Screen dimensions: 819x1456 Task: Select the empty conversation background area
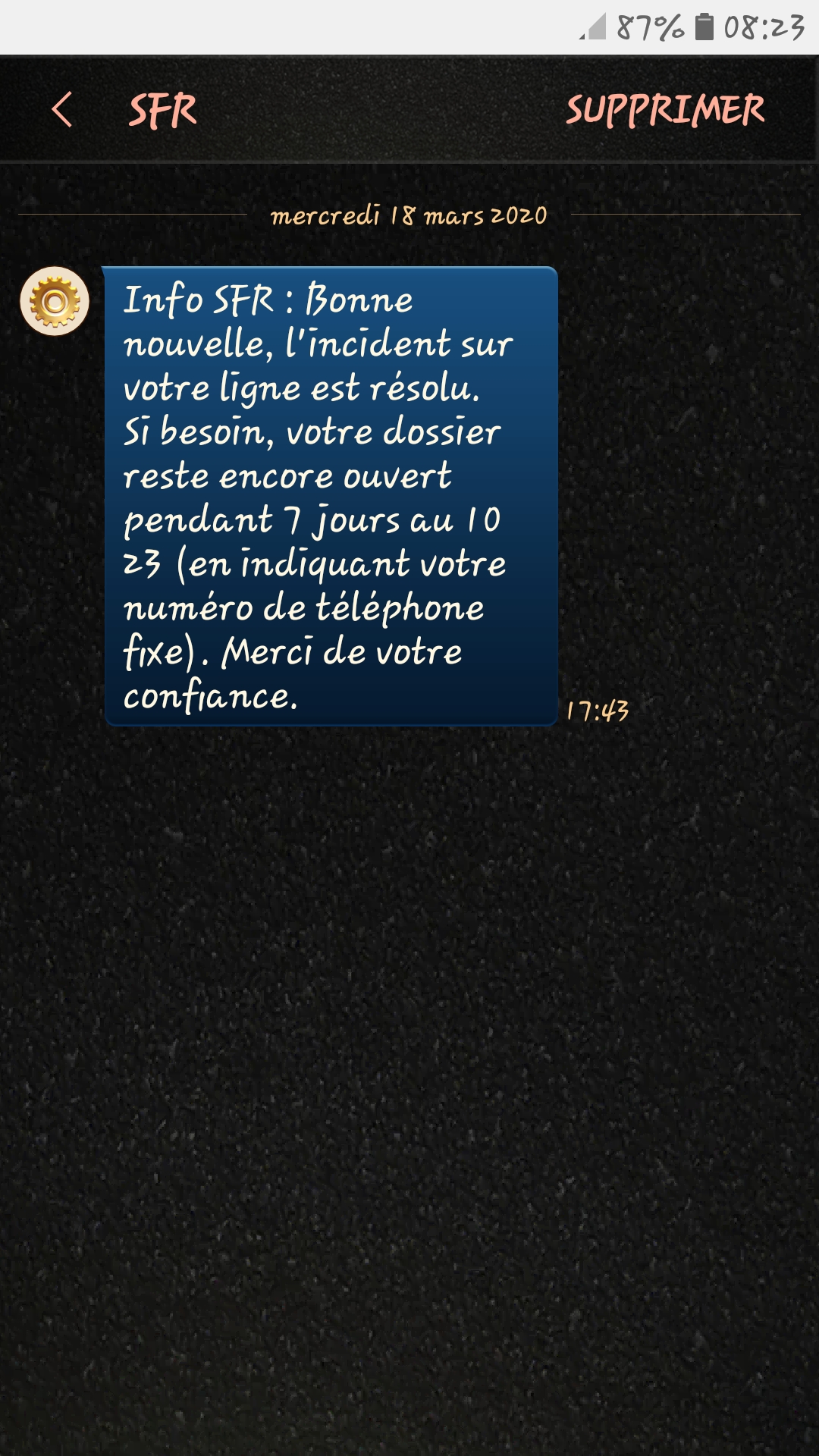[409, 1062]
